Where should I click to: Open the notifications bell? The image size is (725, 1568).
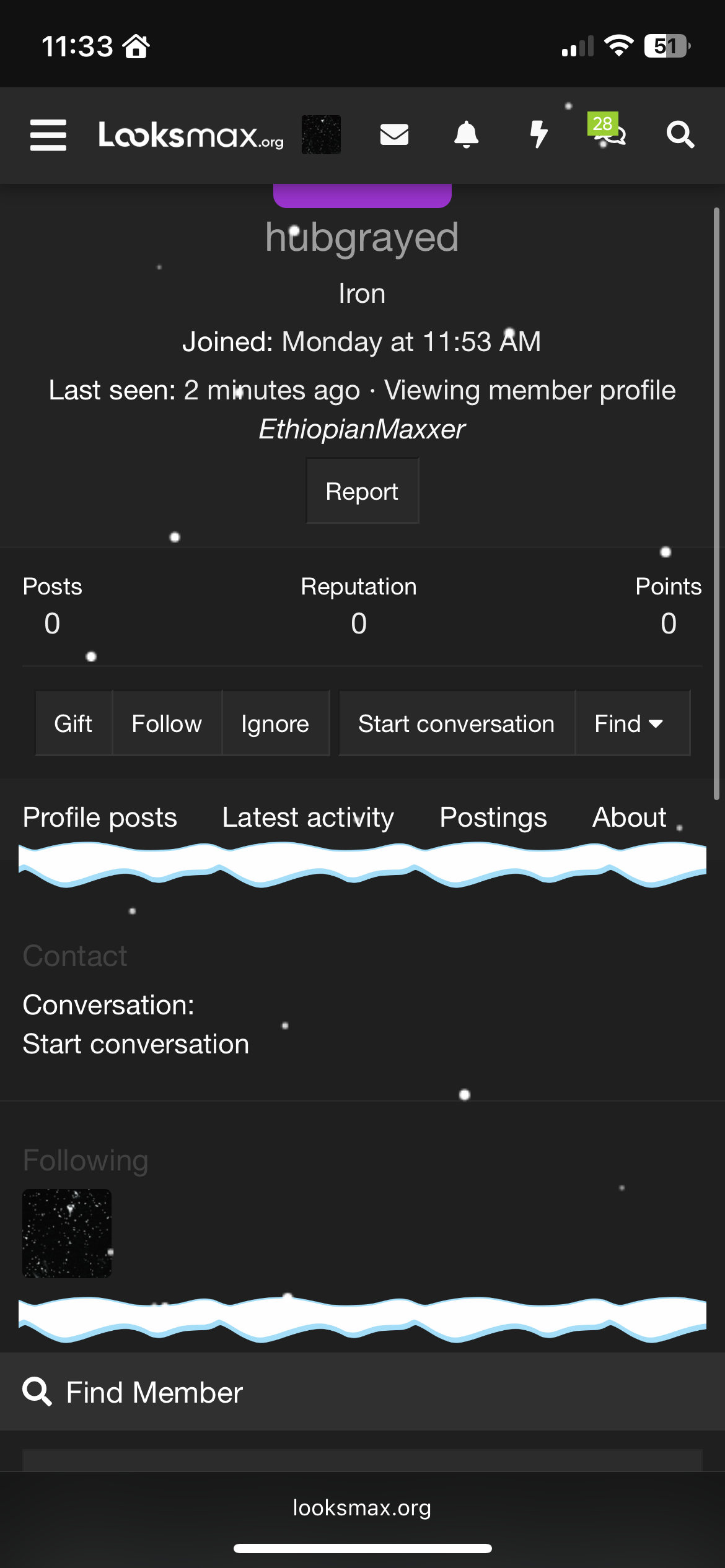(x=467, y=135)
